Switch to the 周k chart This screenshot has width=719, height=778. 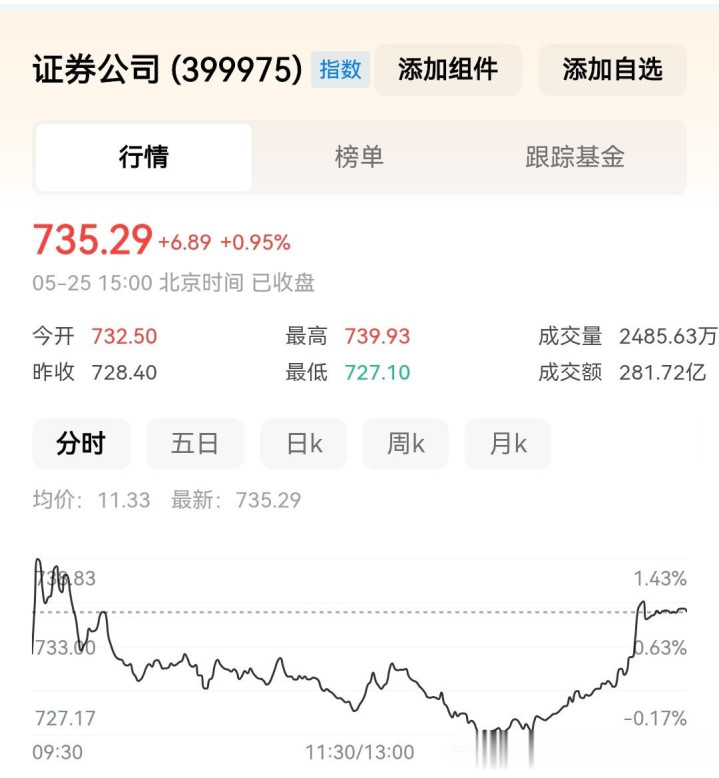(x=405, y=443)
